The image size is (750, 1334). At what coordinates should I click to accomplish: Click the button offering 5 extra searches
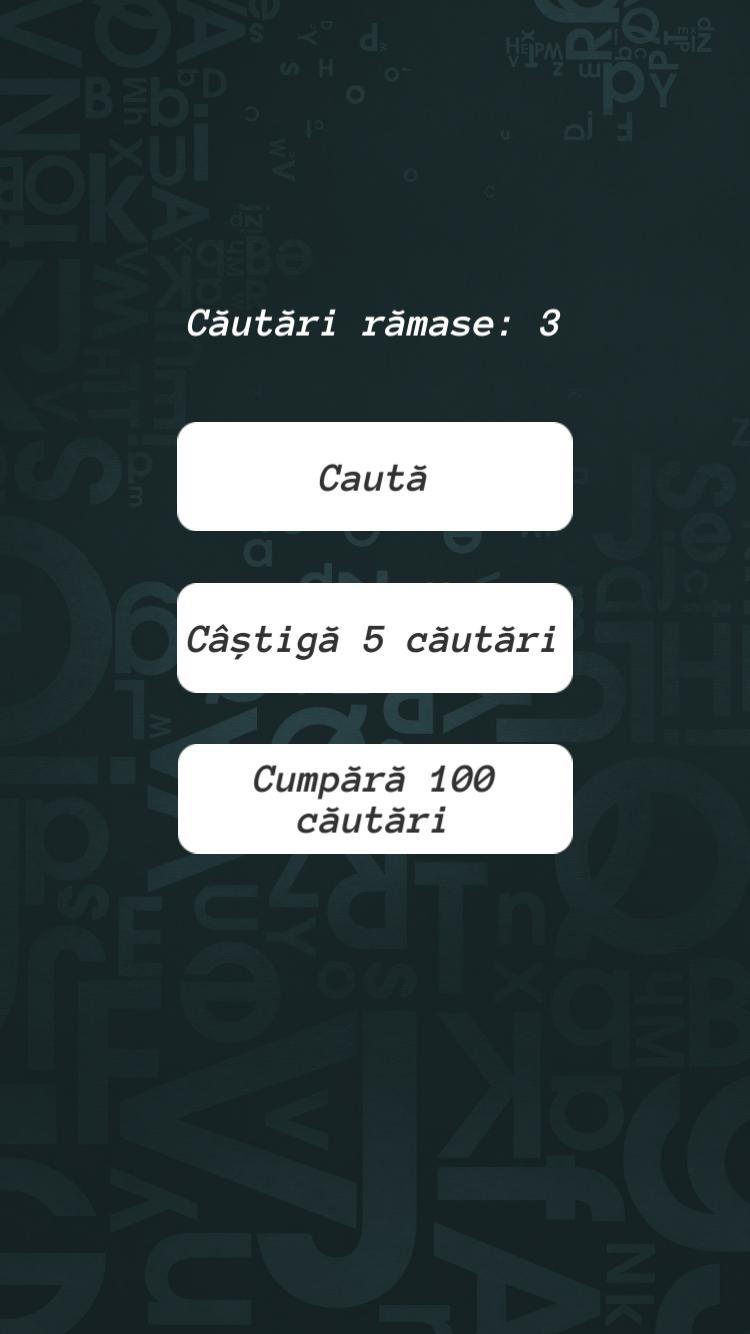pyautogui.click(x=375, y=639)
